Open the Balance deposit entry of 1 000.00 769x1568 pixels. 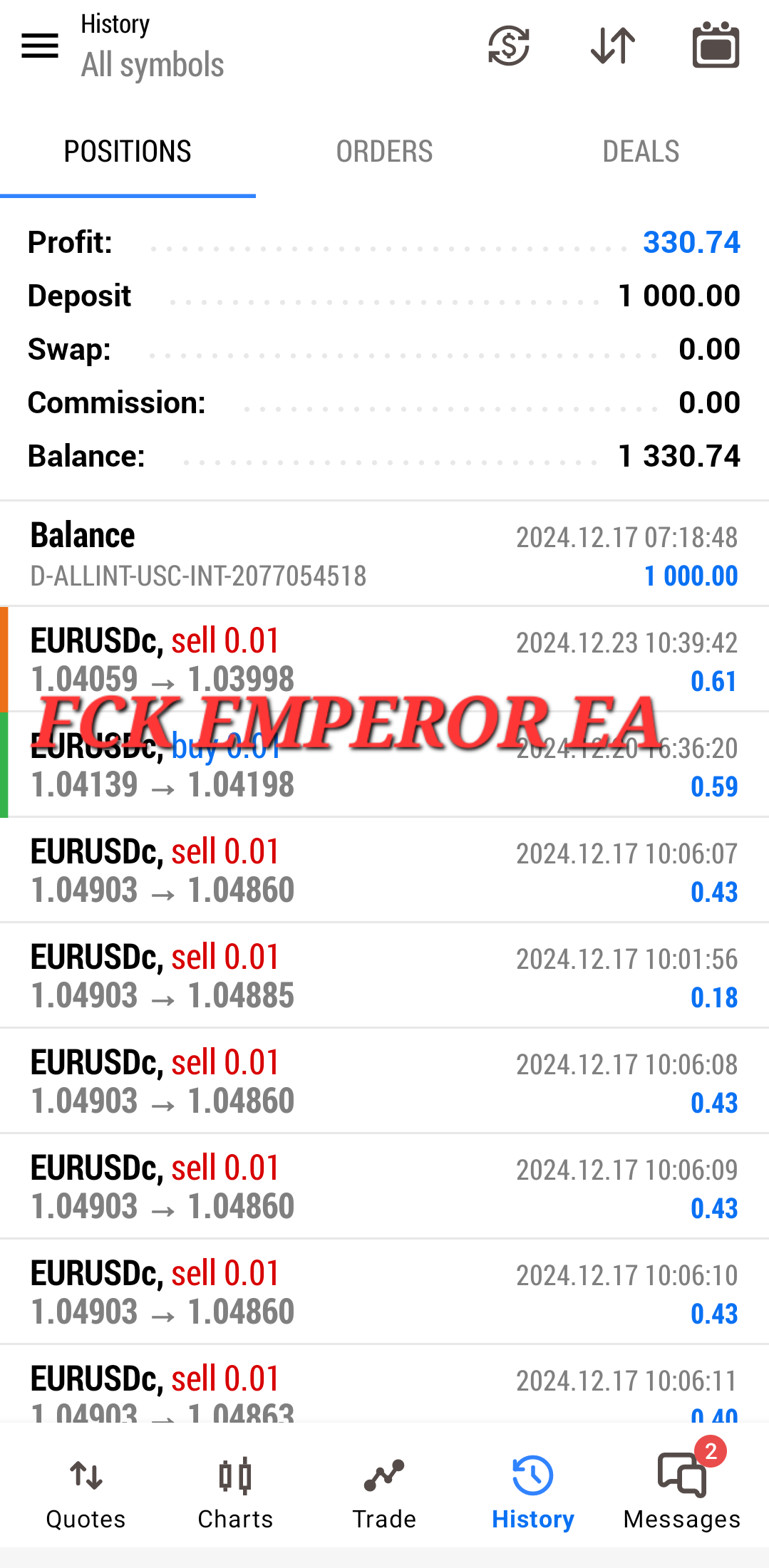tap(385, 554)
